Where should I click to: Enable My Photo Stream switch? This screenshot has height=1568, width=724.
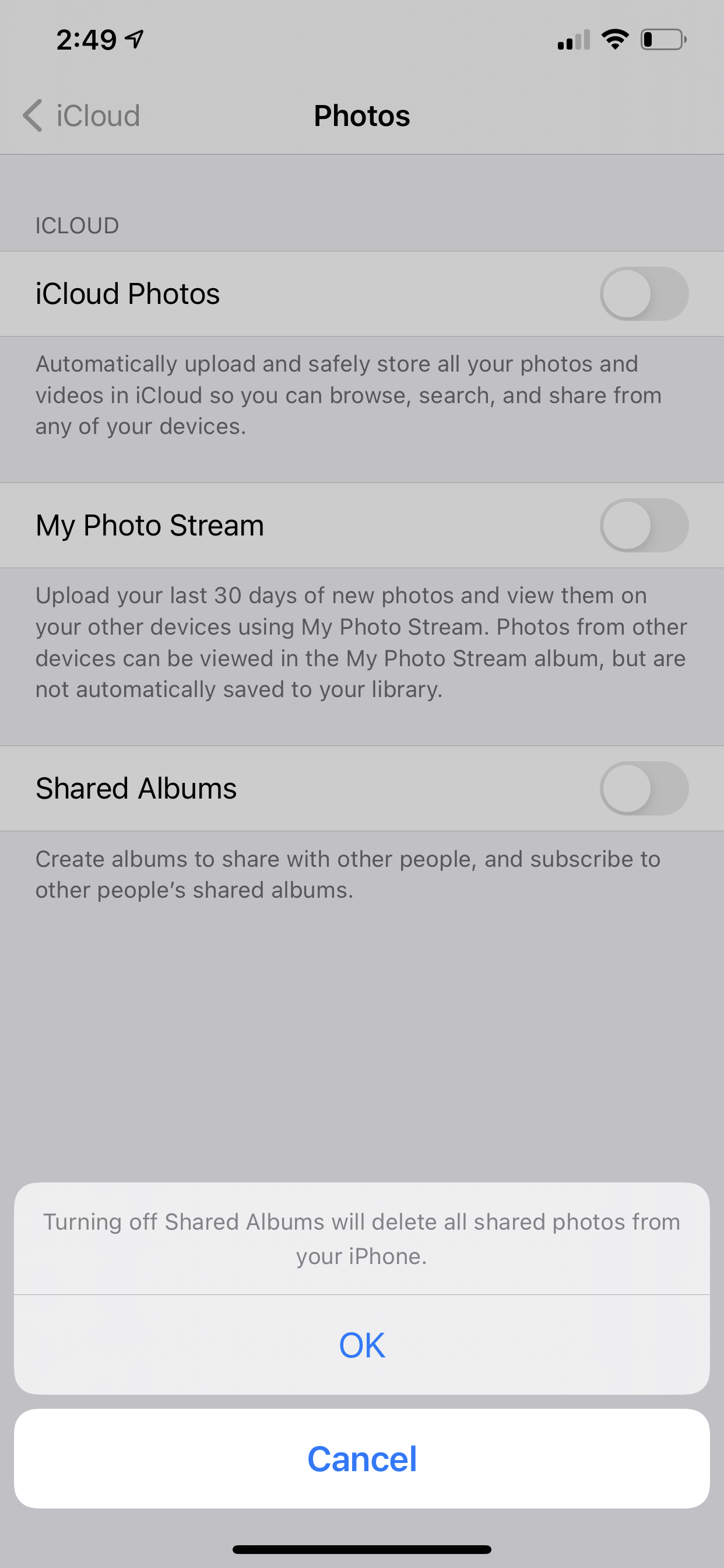click(644, 526)
